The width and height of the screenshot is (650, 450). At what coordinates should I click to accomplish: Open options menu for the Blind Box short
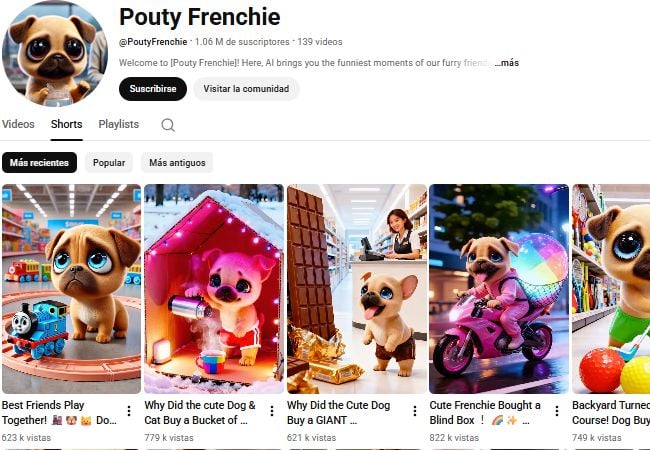pyautogui.click(x=556, y=411)
